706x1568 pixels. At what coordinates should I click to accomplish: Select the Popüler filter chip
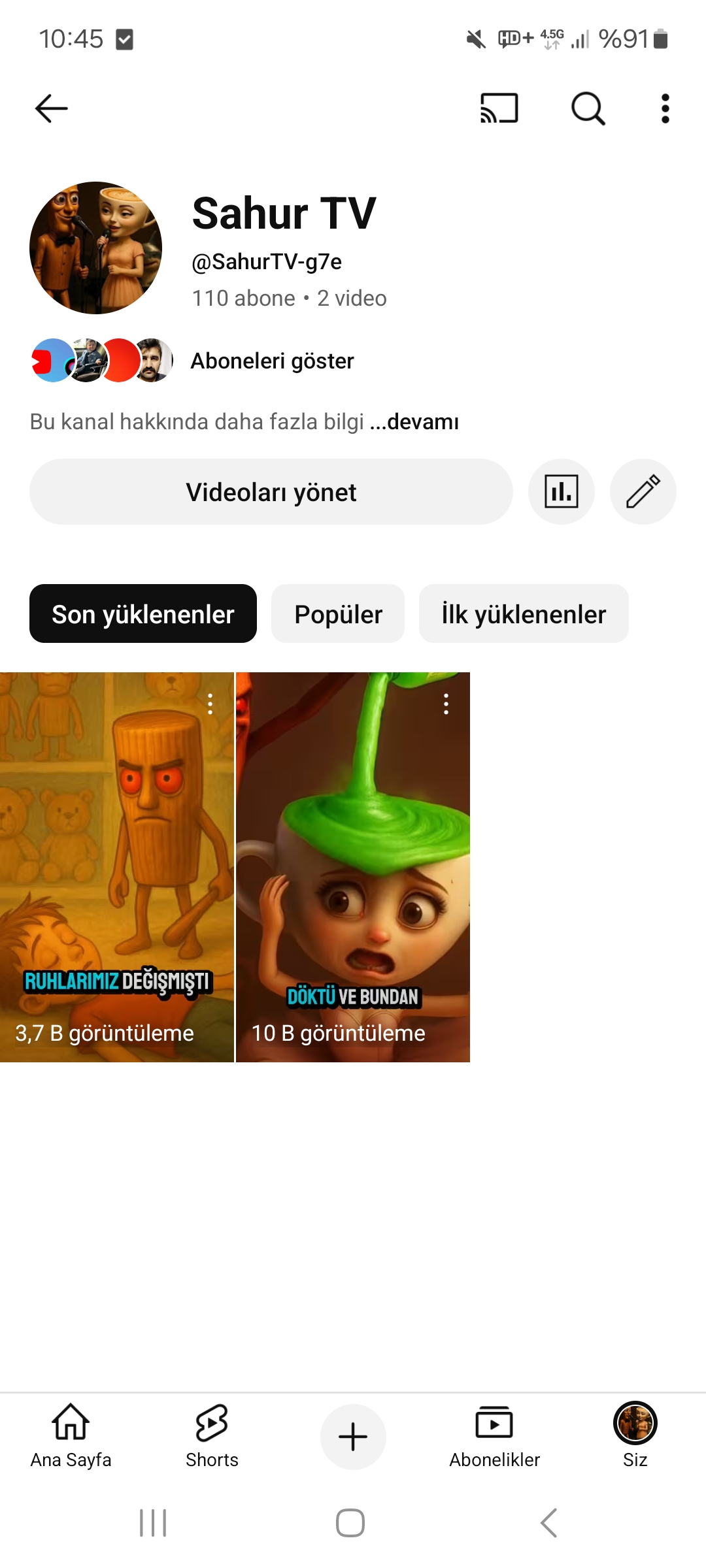click(x=338, y=613)
